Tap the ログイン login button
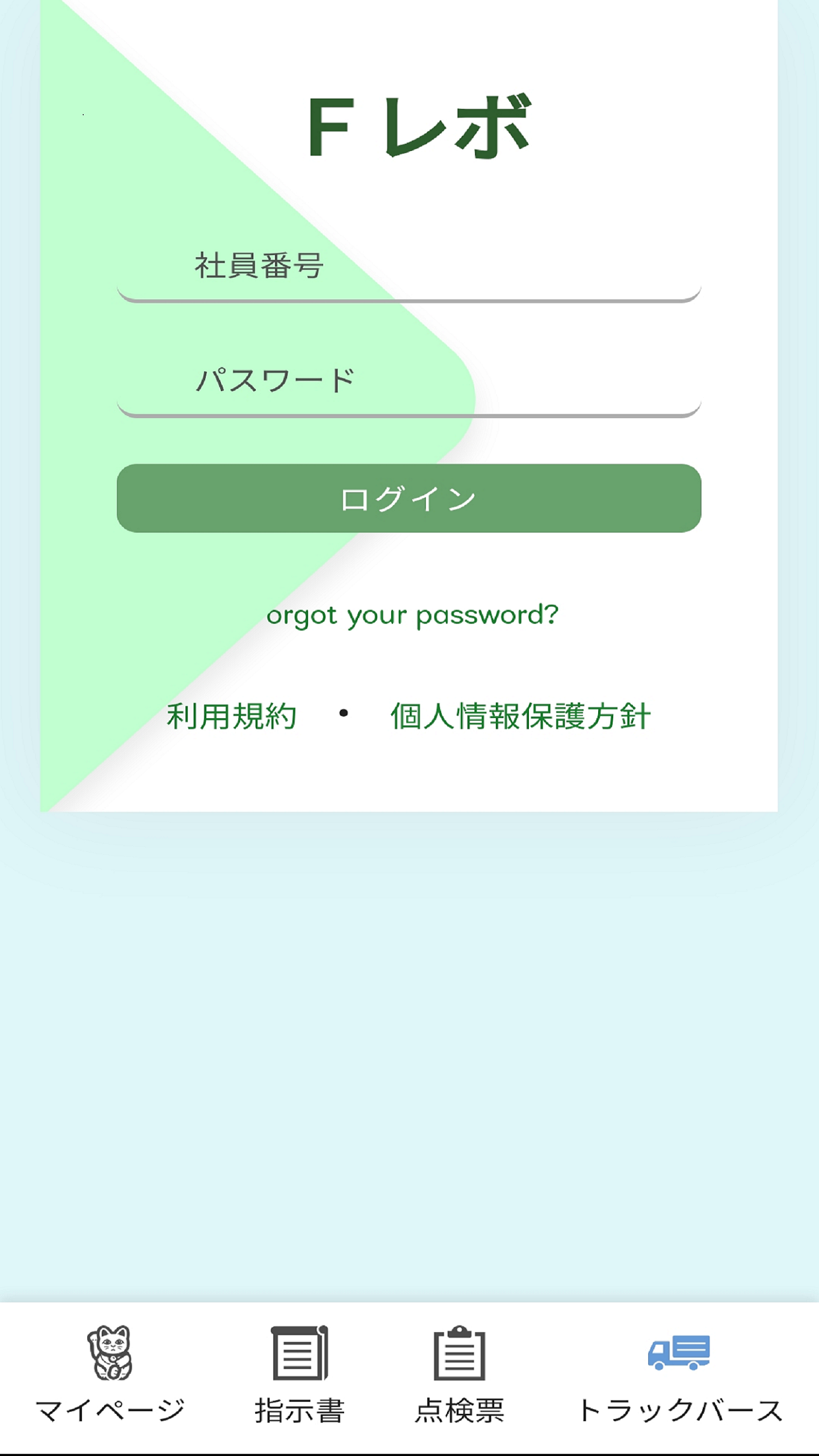Viewport: 819px width, 1456px height. pyautogui.click(x=409, y=499)
